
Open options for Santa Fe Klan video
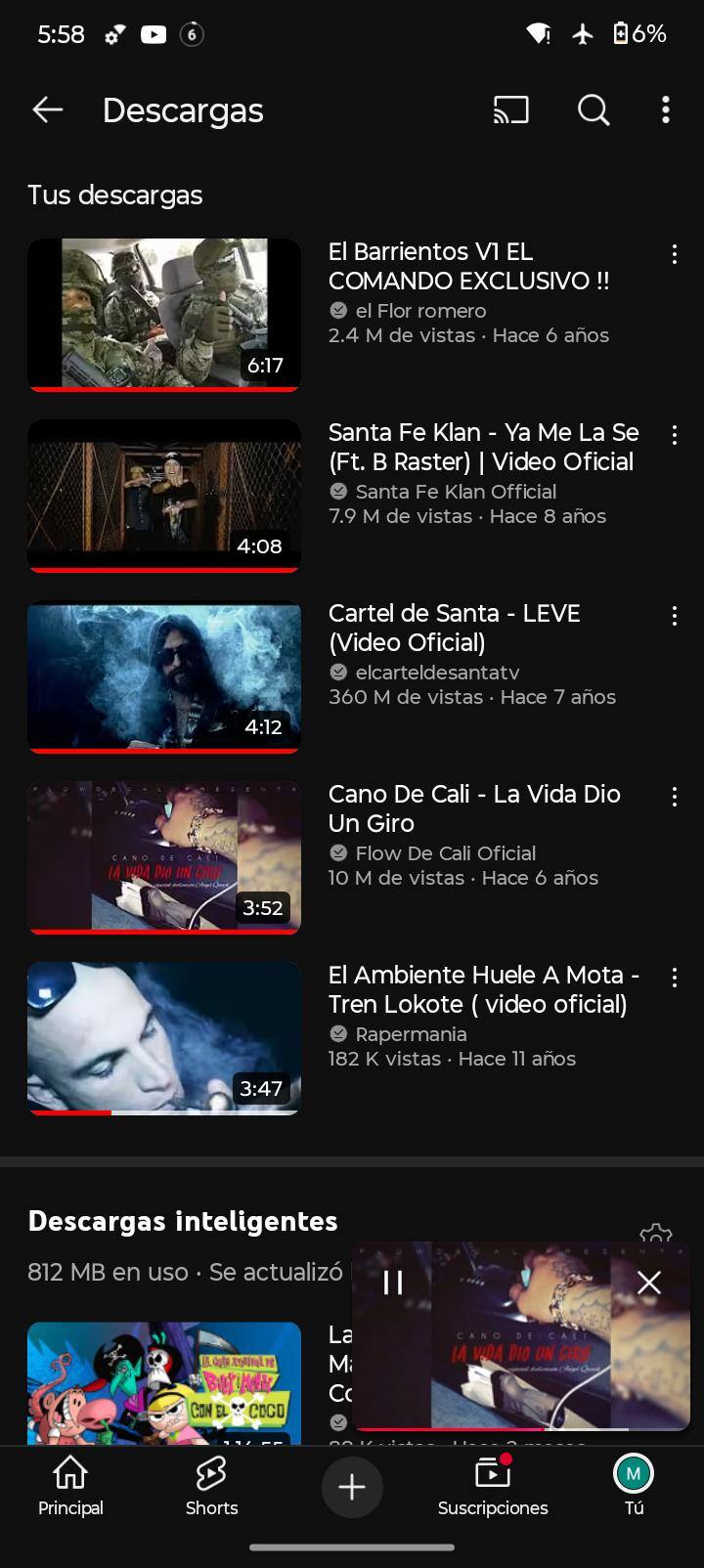click(x=675, y=436)
